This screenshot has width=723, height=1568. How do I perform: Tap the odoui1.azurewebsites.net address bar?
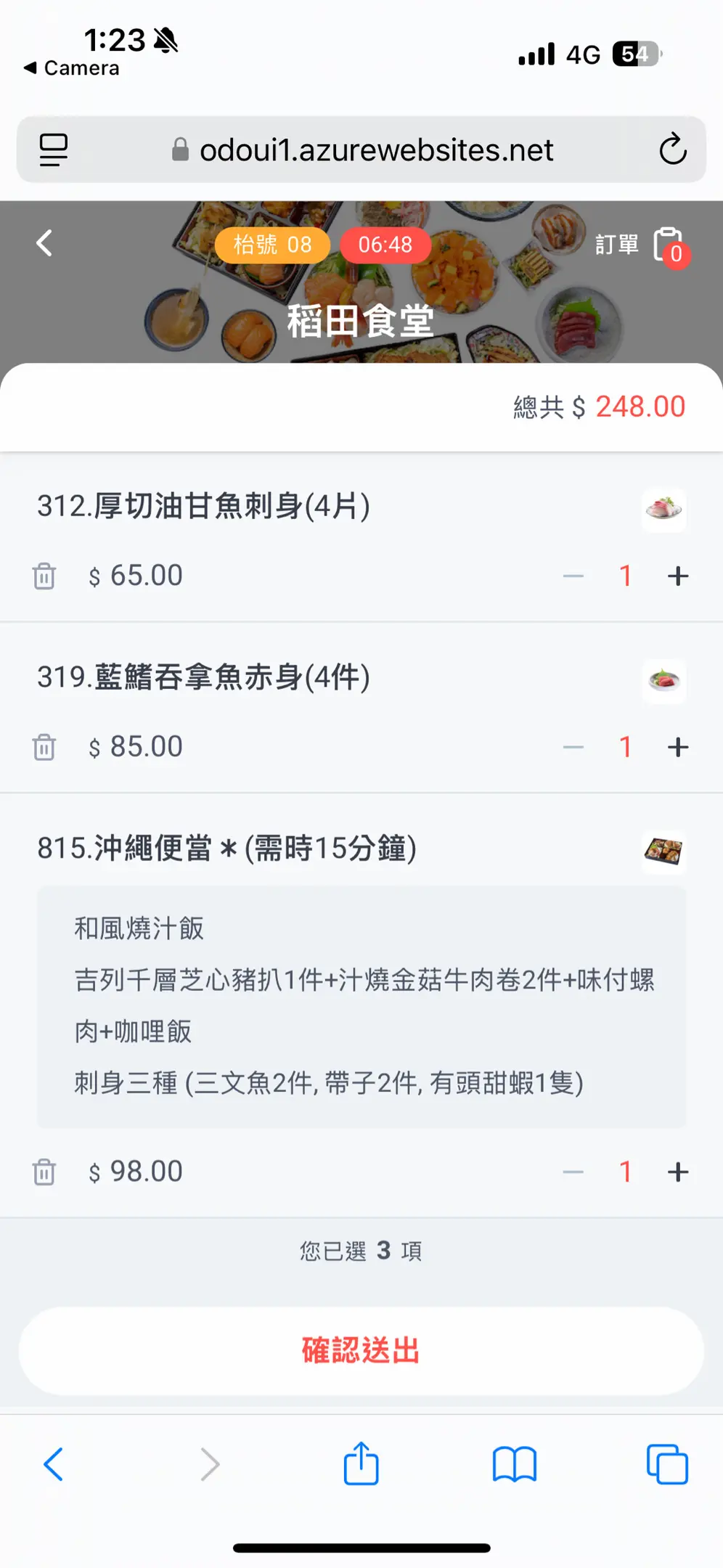pos(361,150)
